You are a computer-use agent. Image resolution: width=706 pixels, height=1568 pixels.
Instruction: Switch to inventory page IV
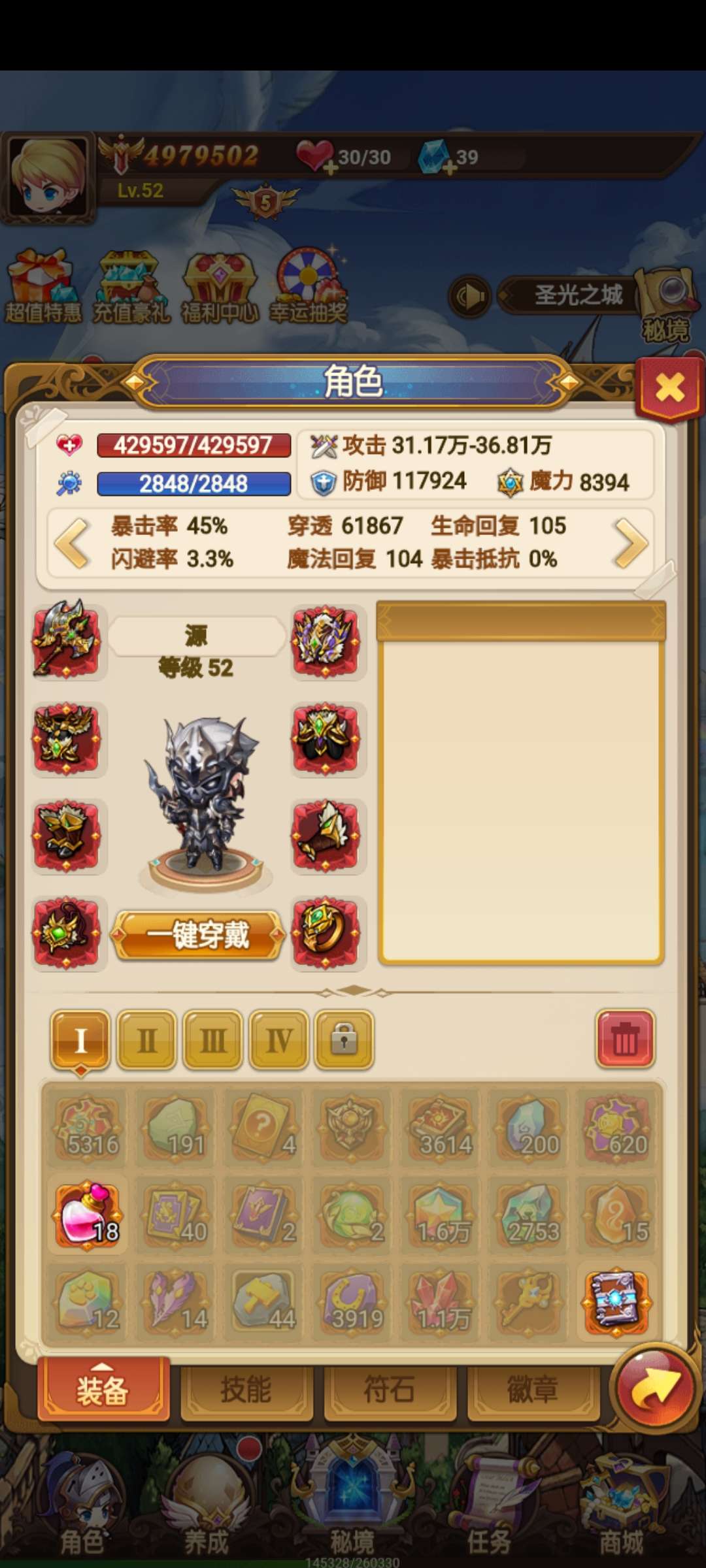(x=279, y=1039)
